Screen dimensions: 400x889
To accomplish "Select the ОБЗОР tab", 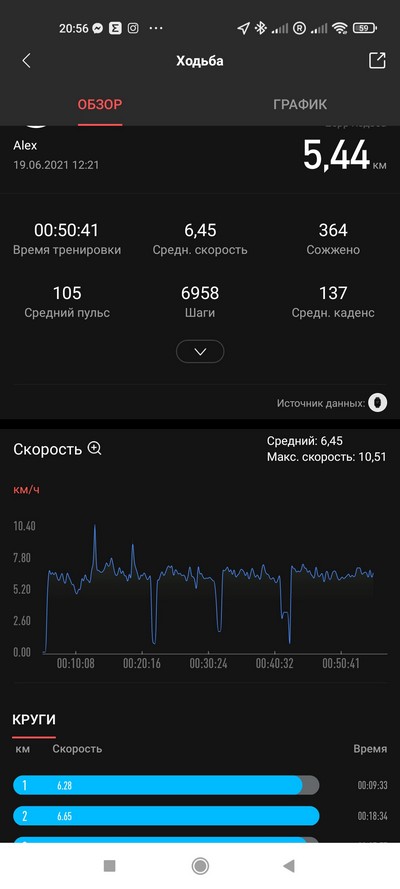I will point(100,104).
